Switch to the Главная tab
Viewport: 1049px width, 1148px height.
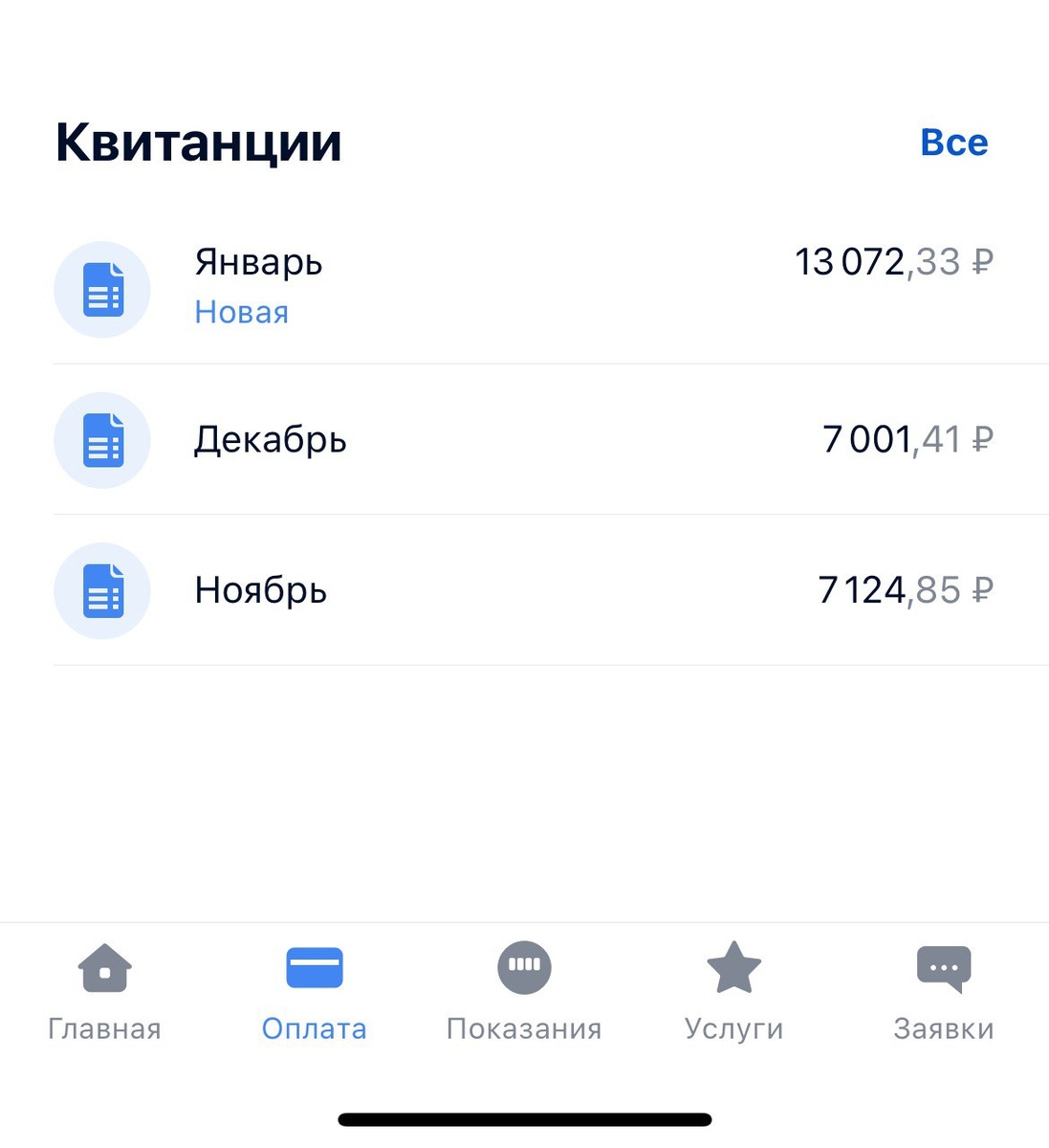[x=103, y=995]
